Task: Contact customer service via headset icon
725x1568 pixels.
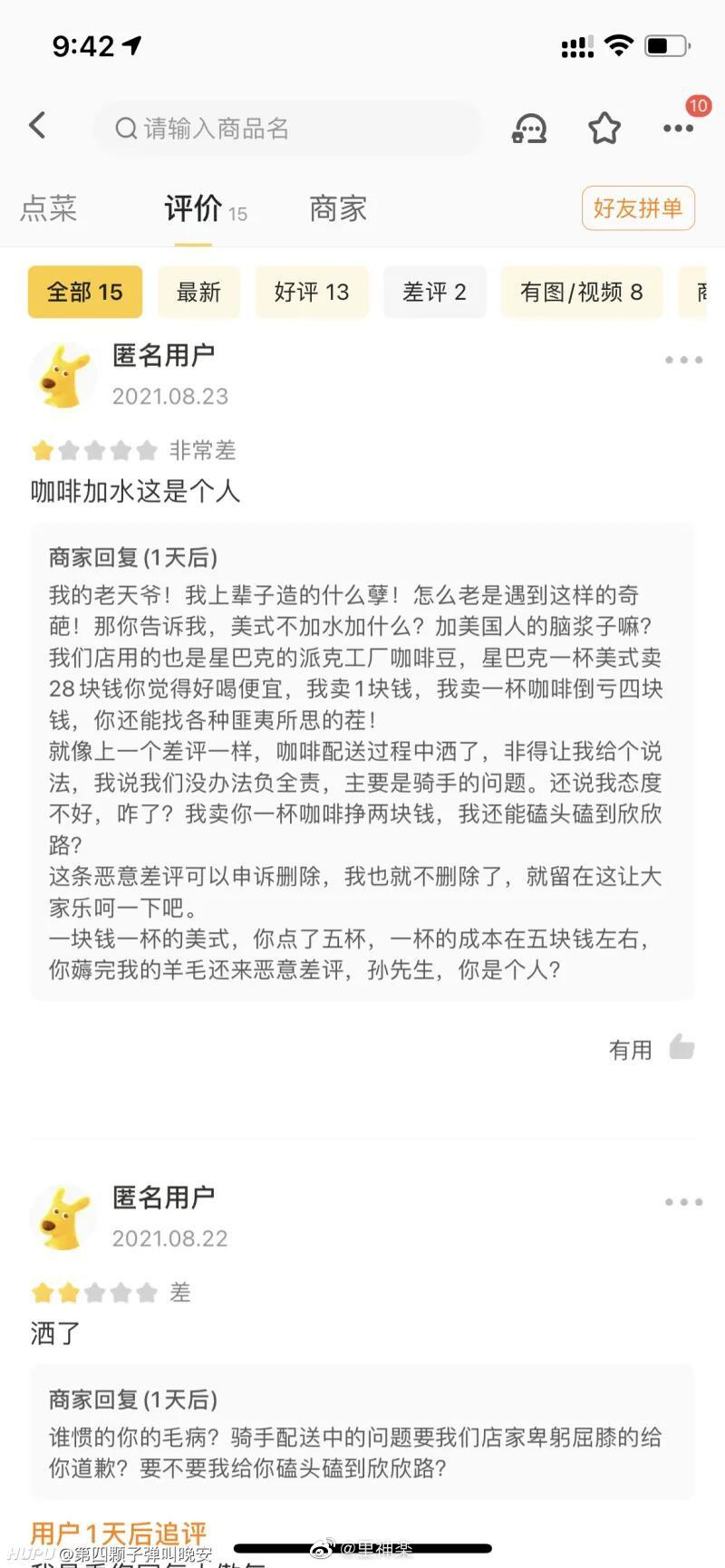Action: pyautogui.click(x=529, y=129)
